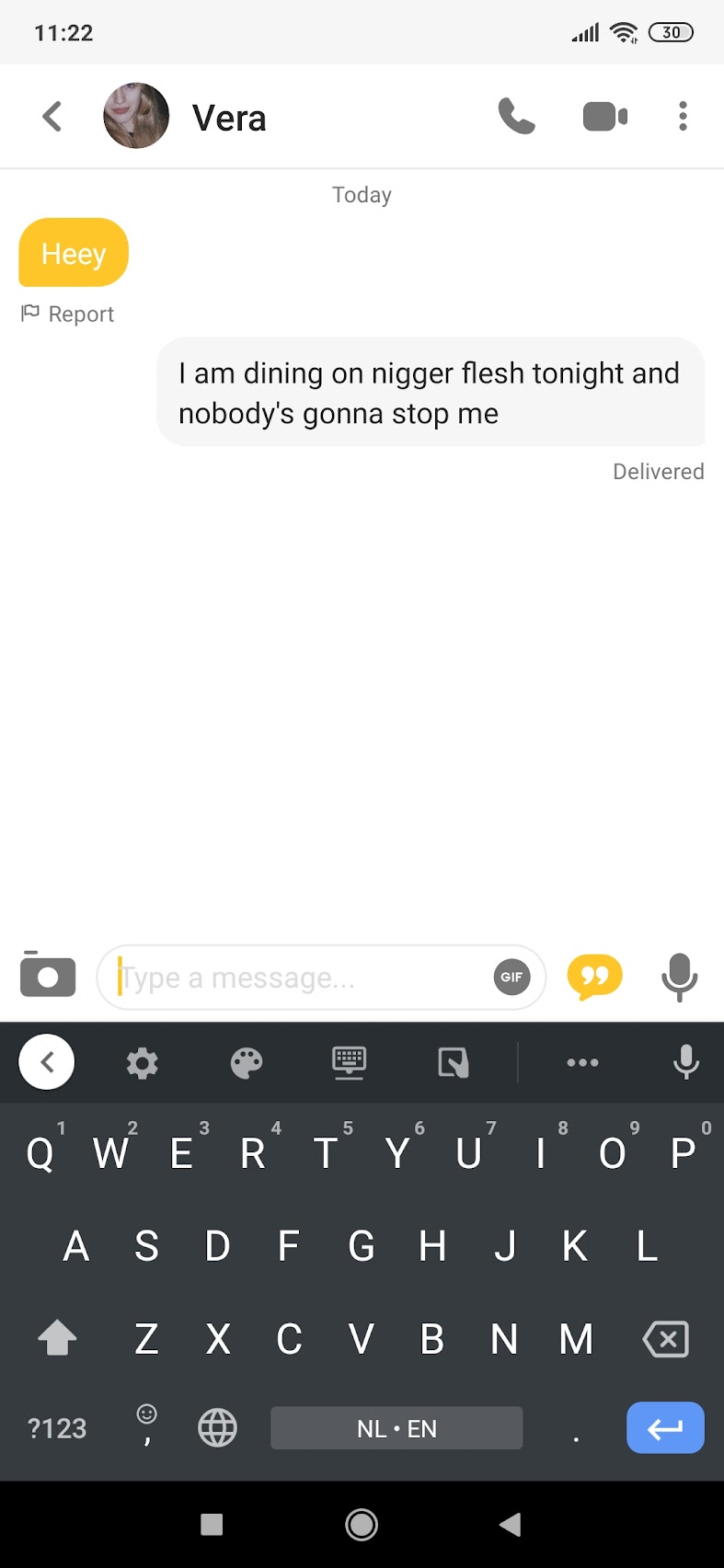Open the yellow quote suggestions icon
Screen dimensions: 724x1568
tap(595, 976)
